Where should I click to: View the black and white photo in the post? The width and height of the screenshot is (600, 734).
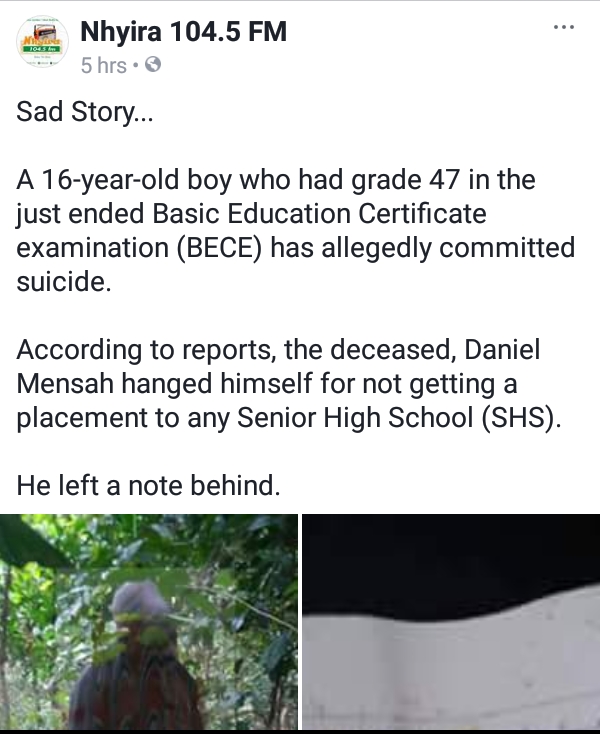pos(451,623)
